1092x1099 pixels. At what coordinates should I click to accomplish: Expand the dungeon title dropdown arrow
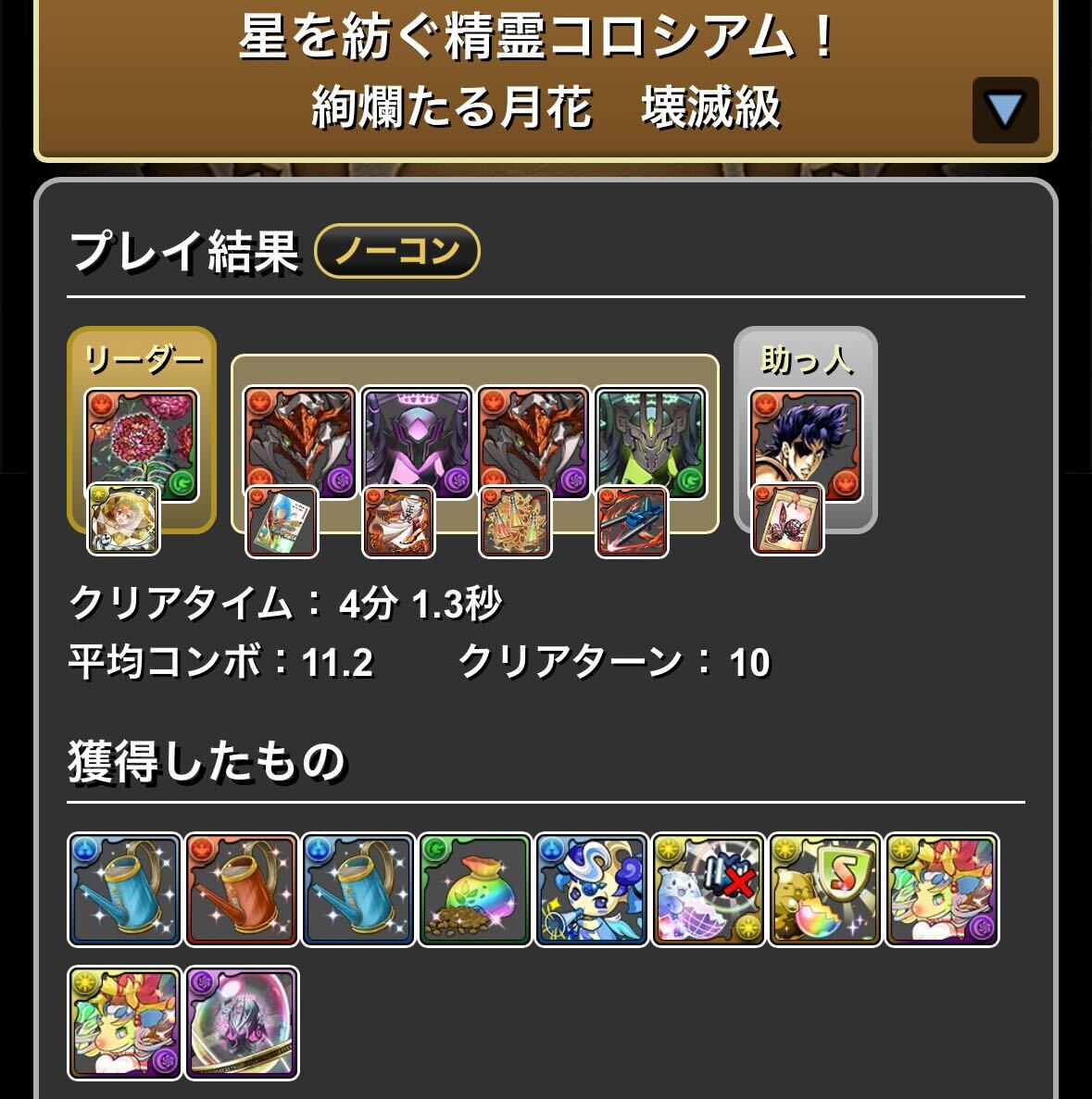coord(1005,110)
